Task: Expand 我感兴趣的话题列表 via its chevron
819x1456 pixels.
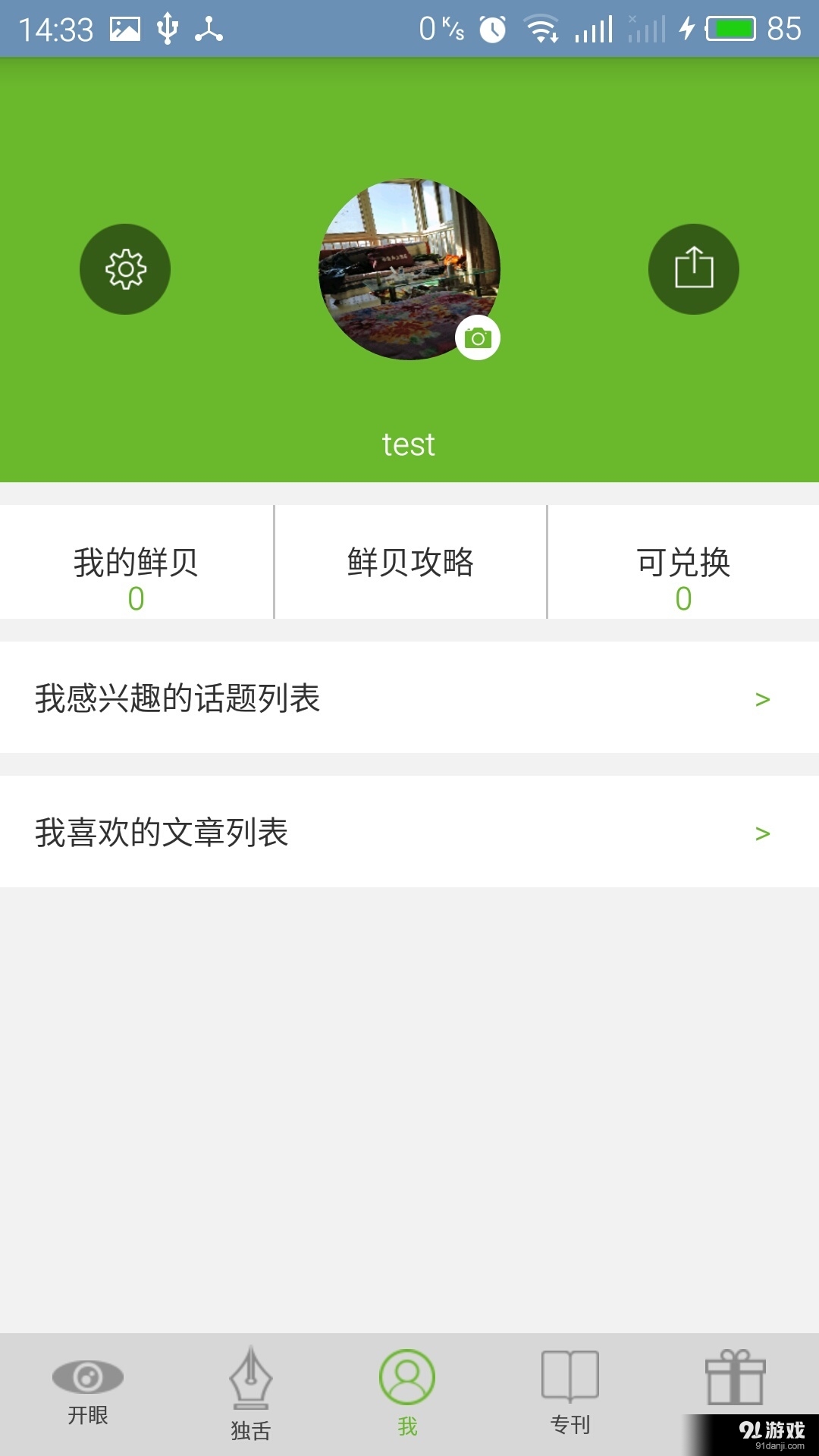Action: pos(762,699)
